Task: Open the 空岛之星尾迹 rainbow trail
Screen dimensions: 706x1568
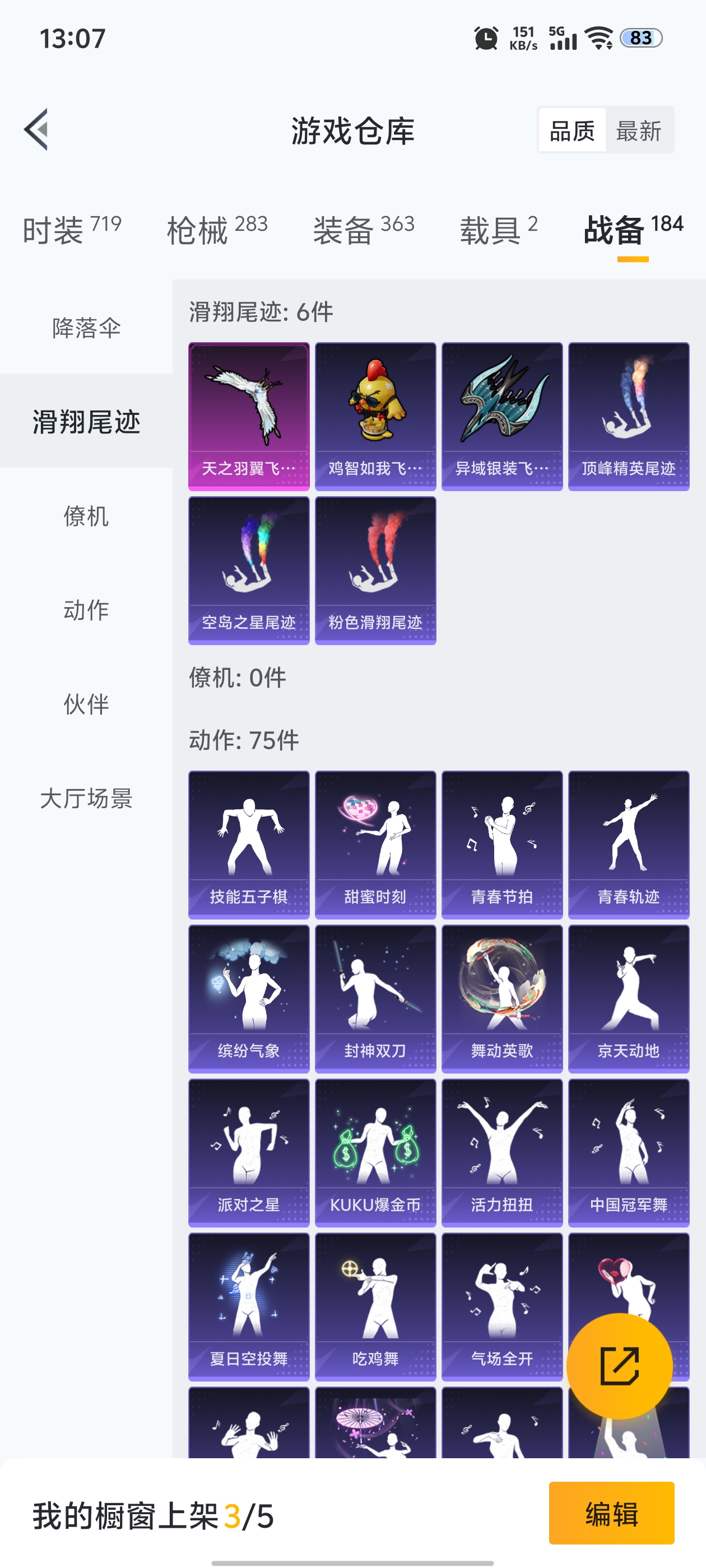Action: point(249,569)
